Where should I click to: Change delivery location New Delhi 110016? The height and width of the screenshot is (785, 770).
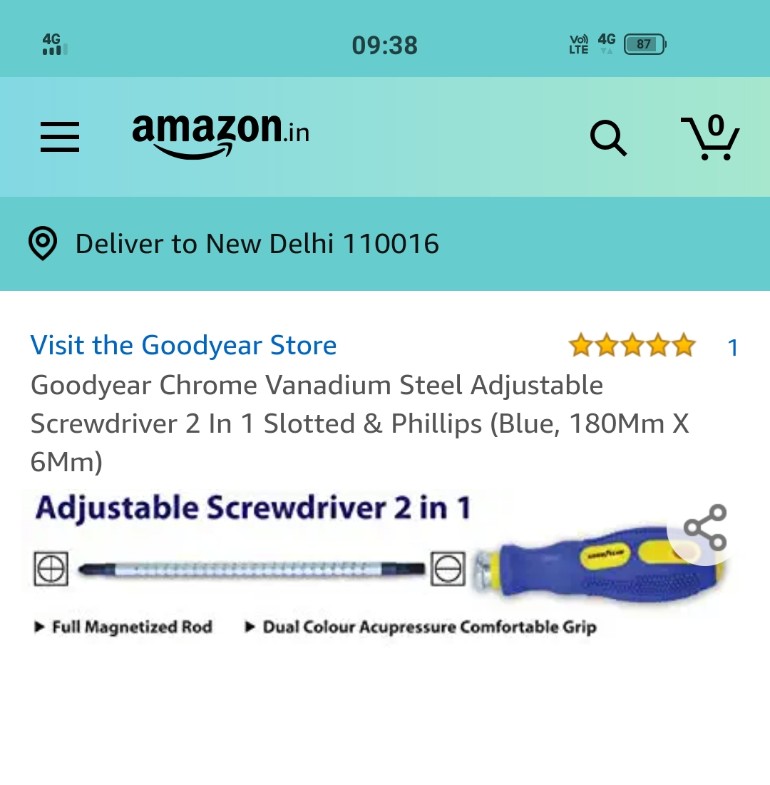[257, 244]
